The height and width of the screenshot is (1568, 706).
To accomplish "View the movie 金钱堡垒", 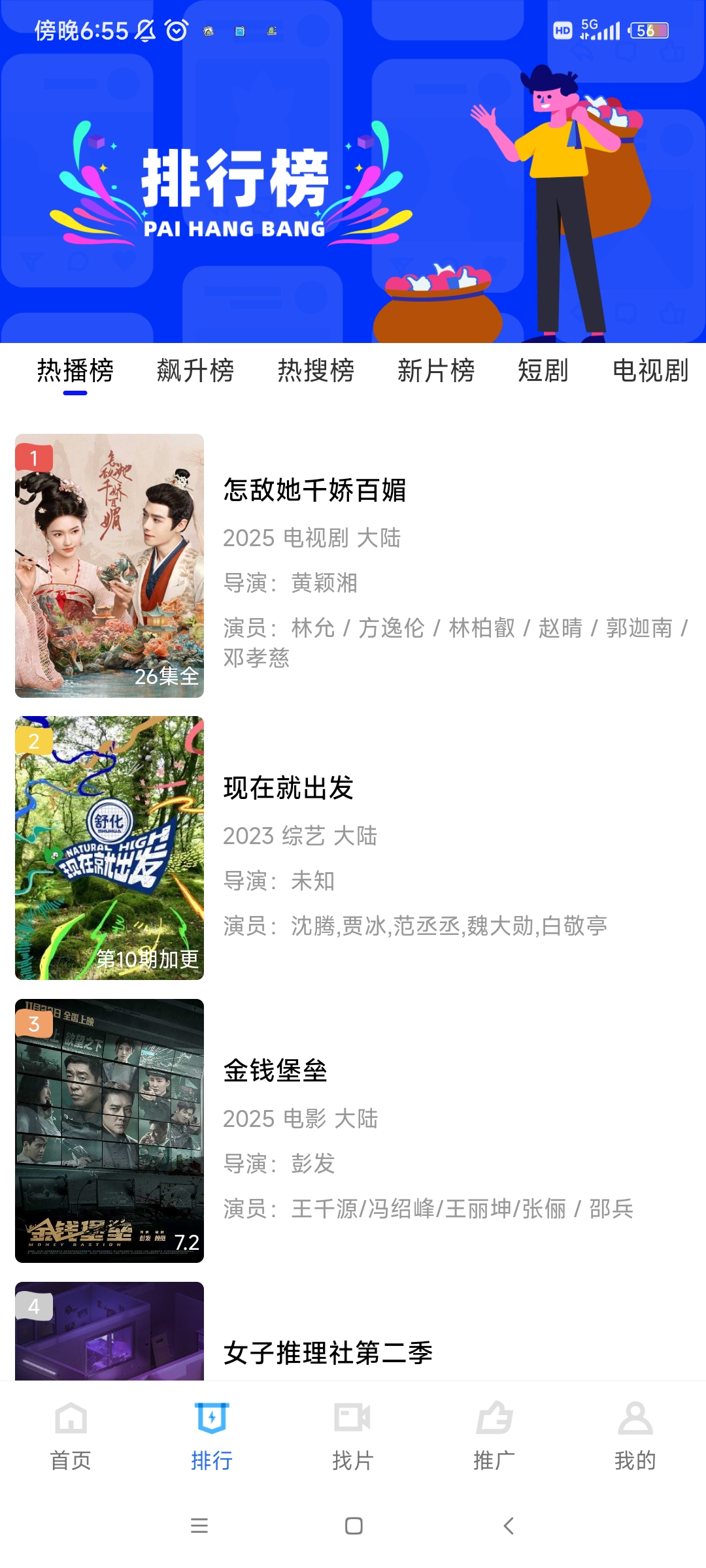I will [275, 1071].
